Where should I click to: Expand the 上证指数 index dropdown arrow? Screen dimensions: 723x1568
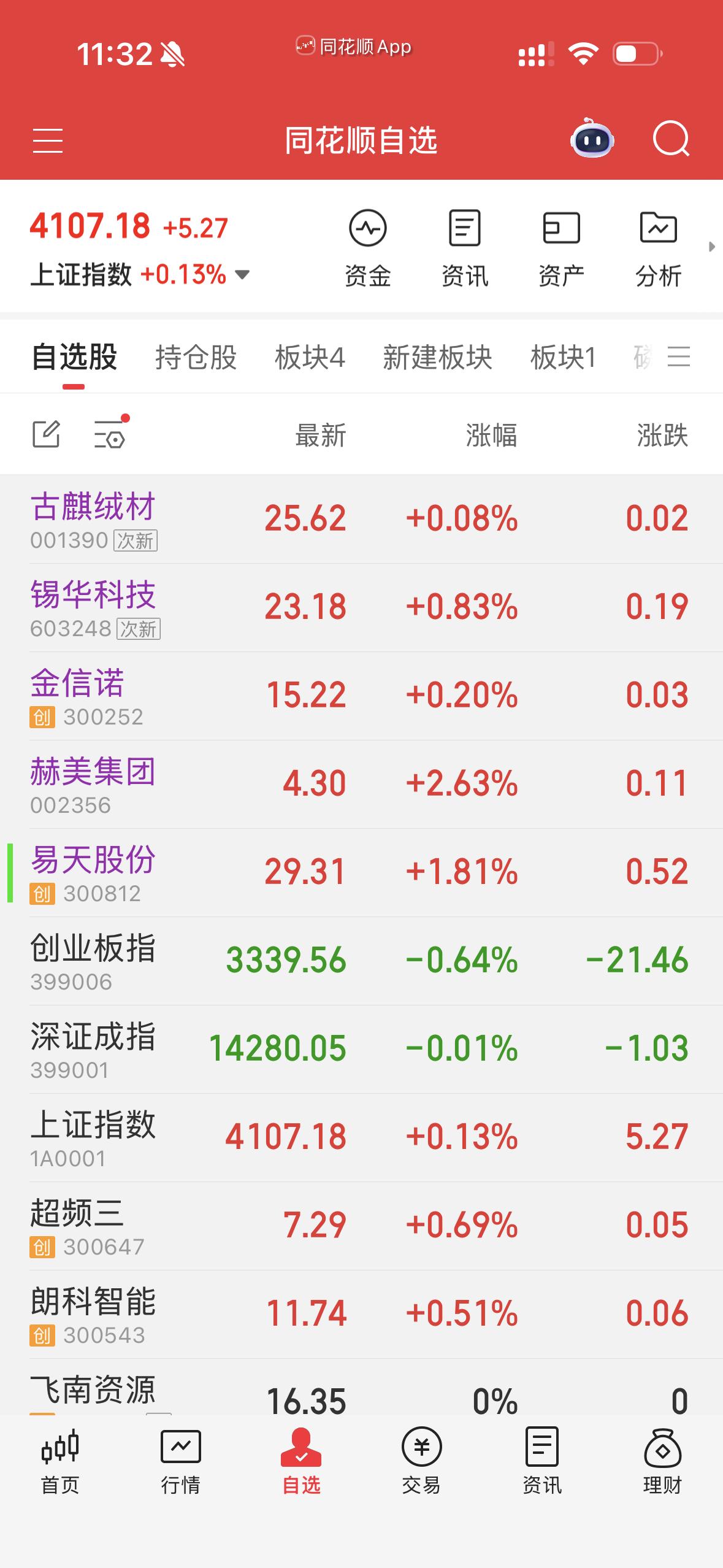click(242, 276)
